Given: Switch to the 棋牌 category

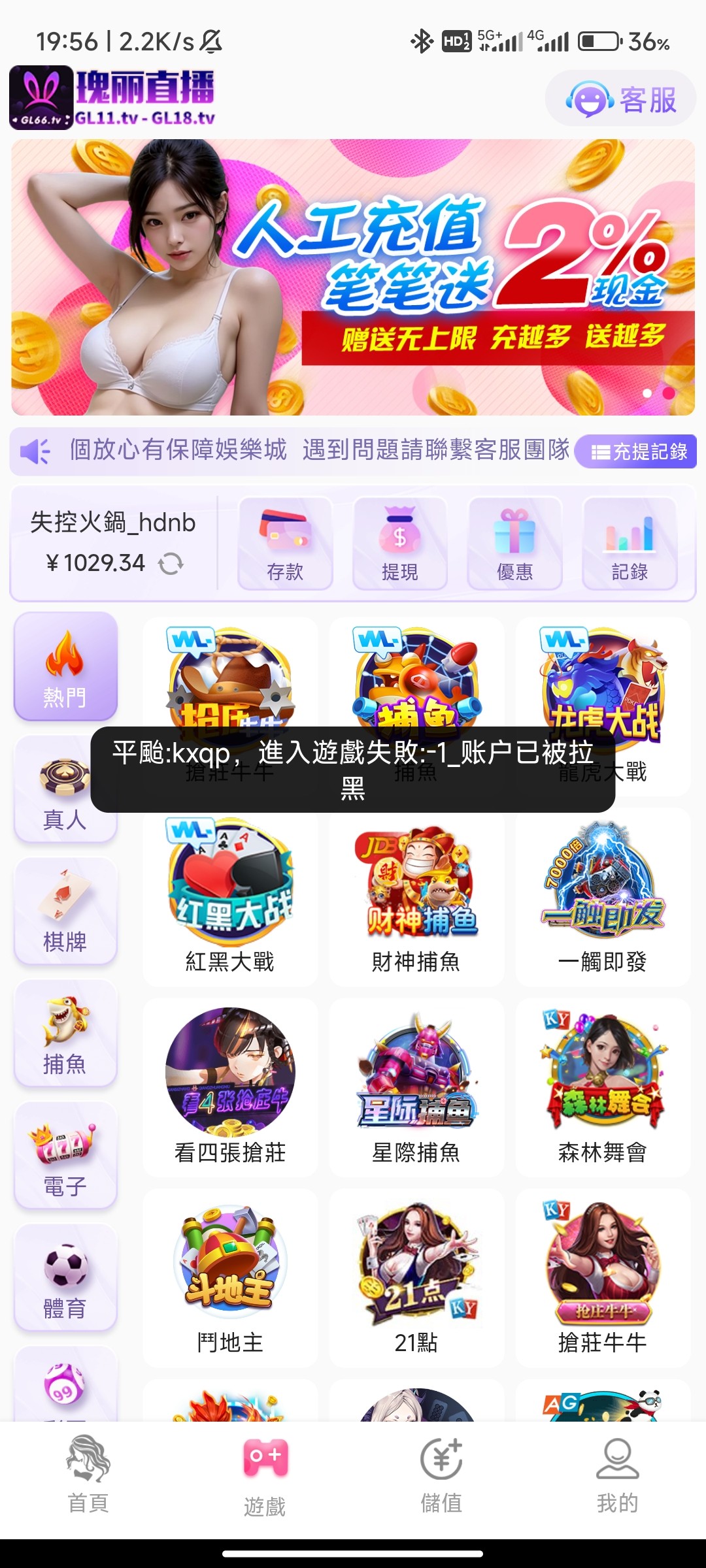Looking at the screenshot, I should 65,911.
